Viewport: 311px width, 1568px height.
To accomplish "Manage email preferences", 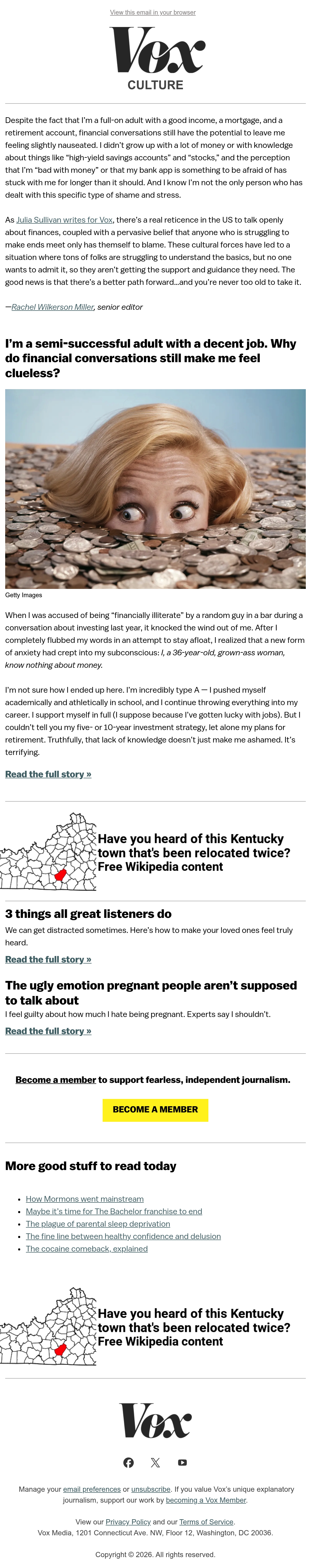I will point(92,1489).
